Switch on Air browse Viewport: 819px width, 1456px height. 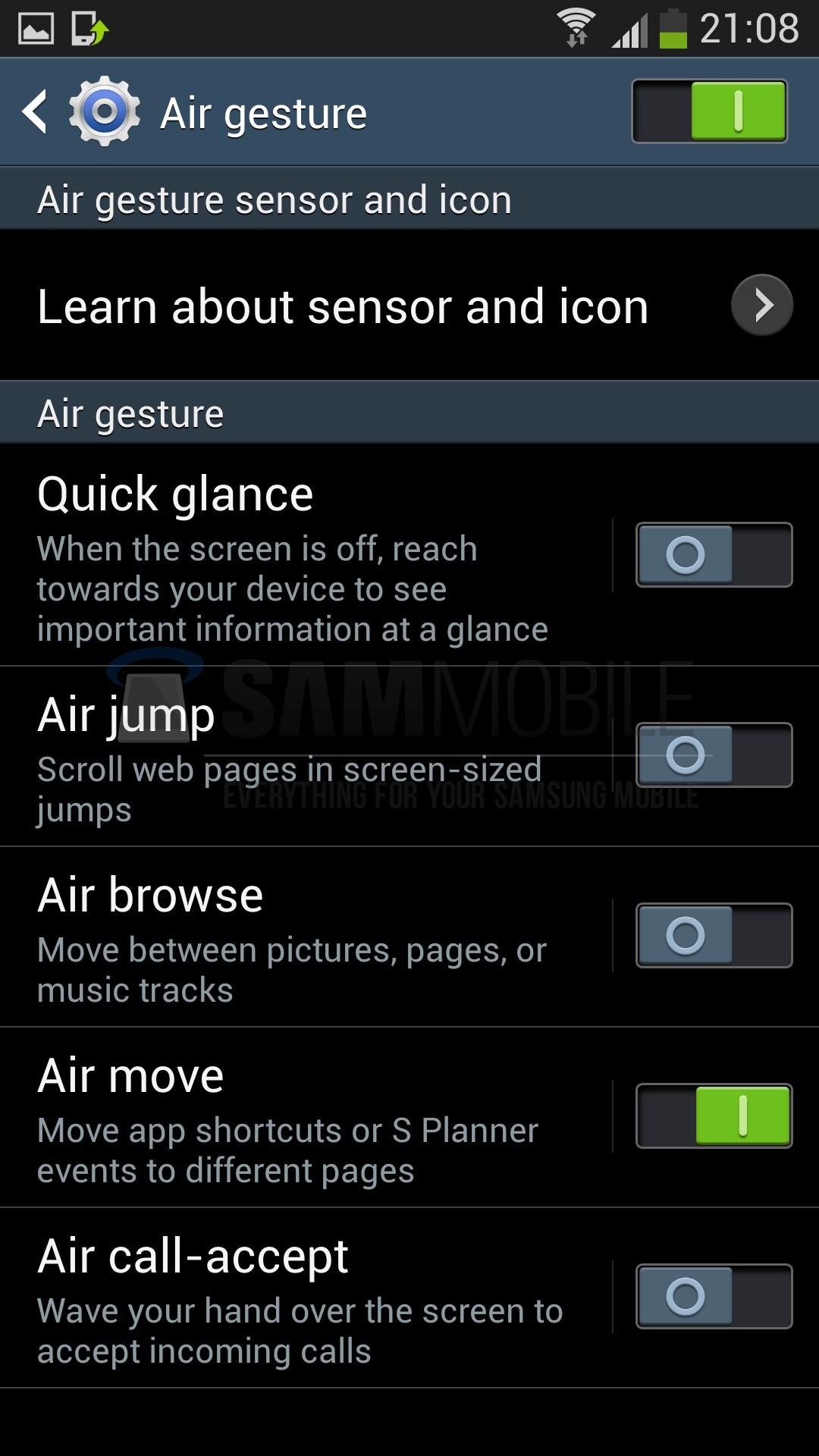714,935
